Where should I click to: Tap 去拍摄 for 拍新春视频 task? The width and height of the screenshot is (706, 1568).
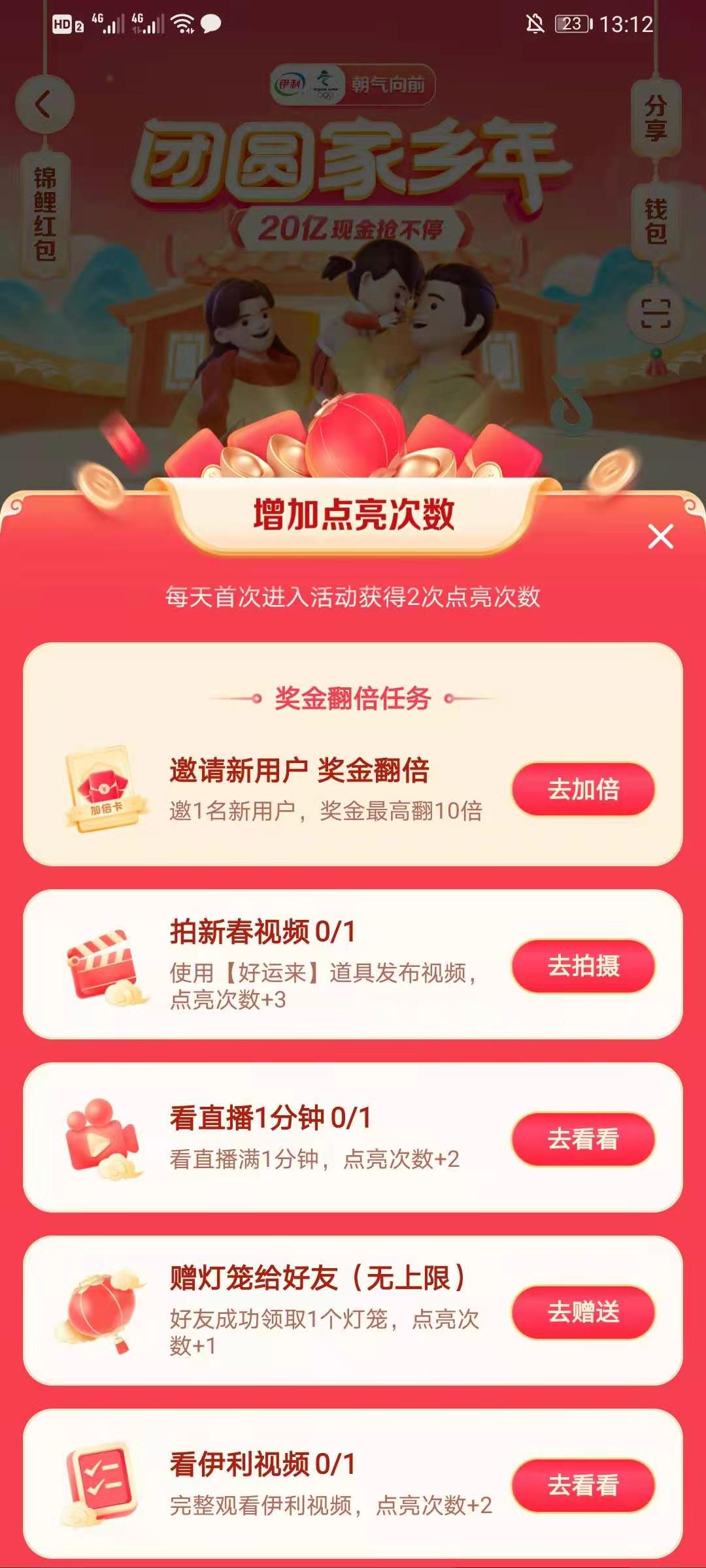583,966
